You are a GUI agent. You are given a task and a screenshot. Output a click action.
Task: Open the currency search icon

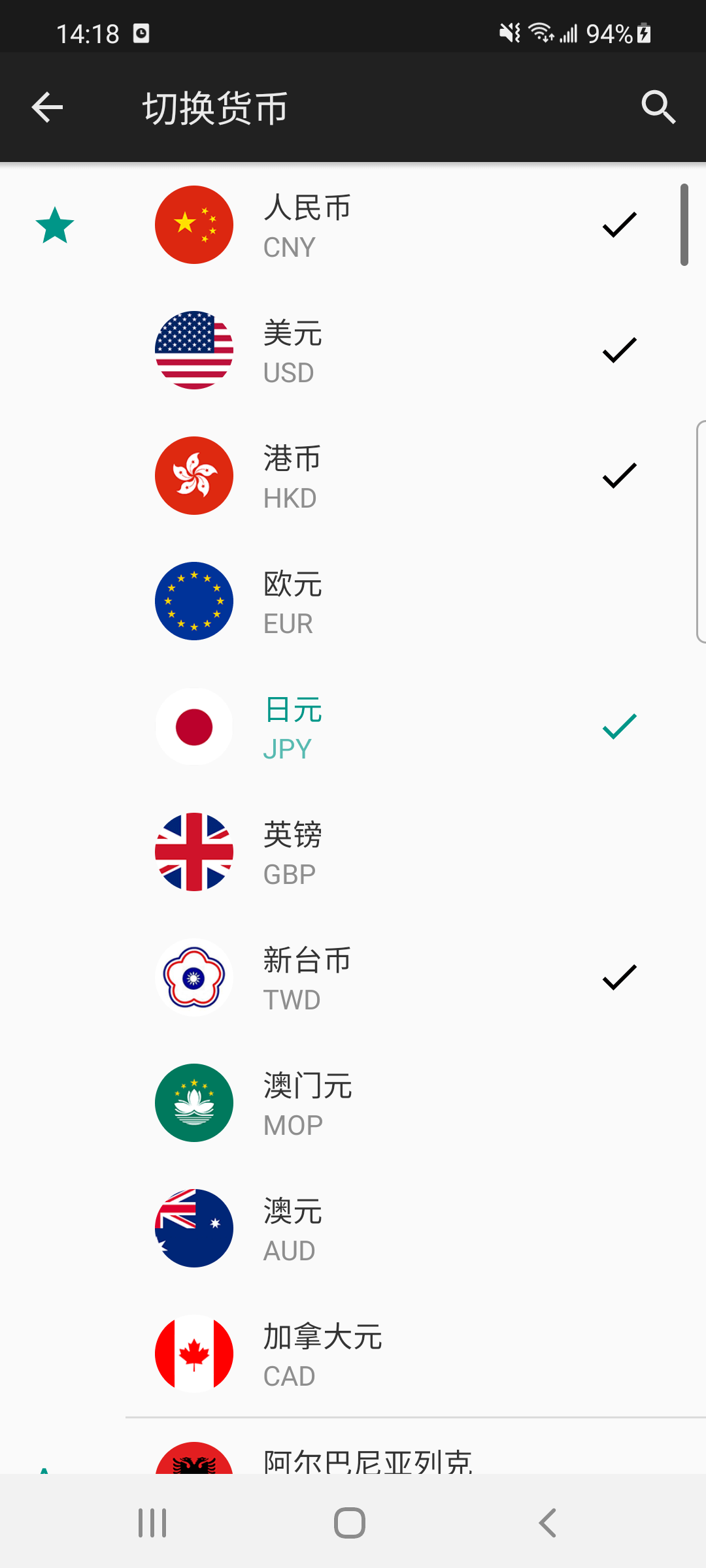(658, 107)
